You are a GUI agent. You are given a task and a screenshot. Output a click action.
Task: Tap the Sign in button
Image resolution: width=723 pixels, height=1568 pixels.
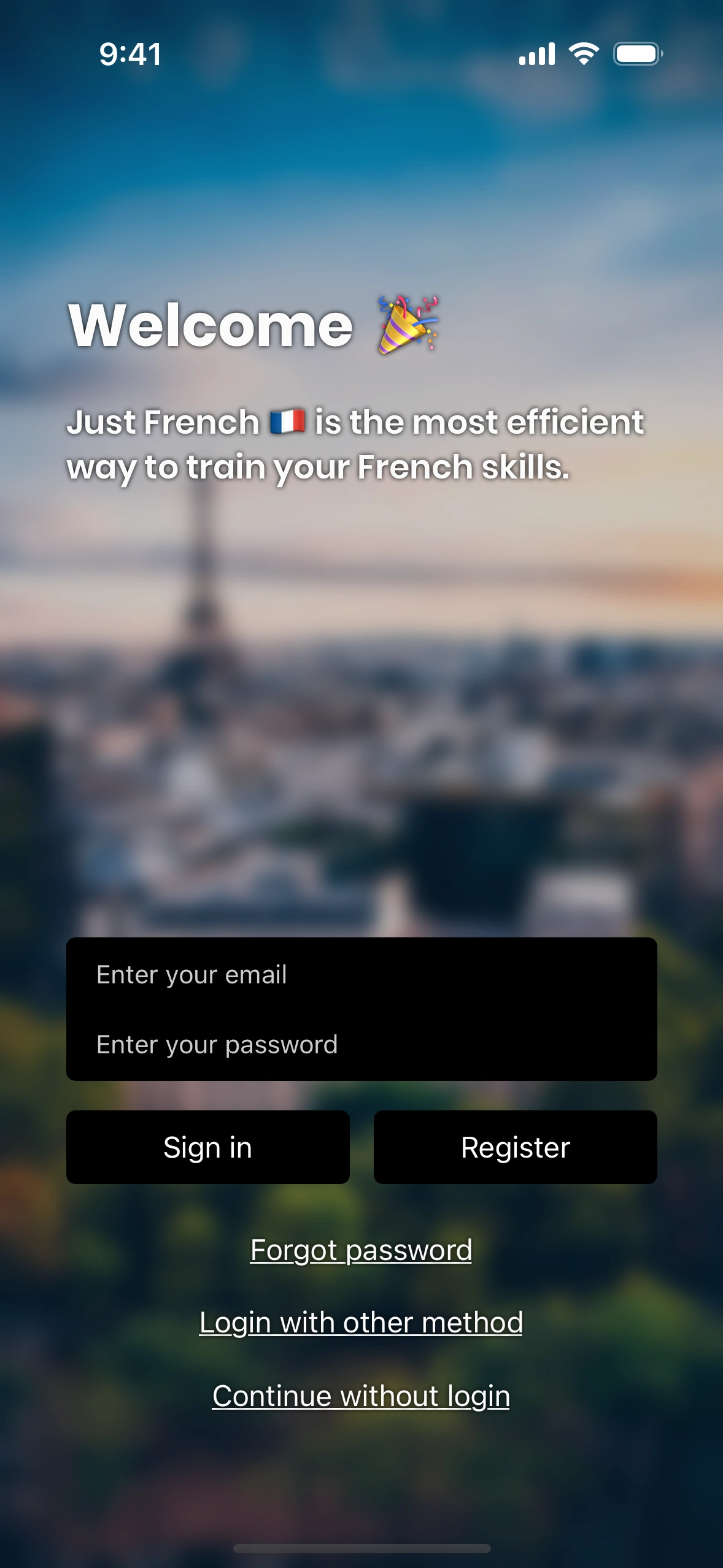[207, 1147]
